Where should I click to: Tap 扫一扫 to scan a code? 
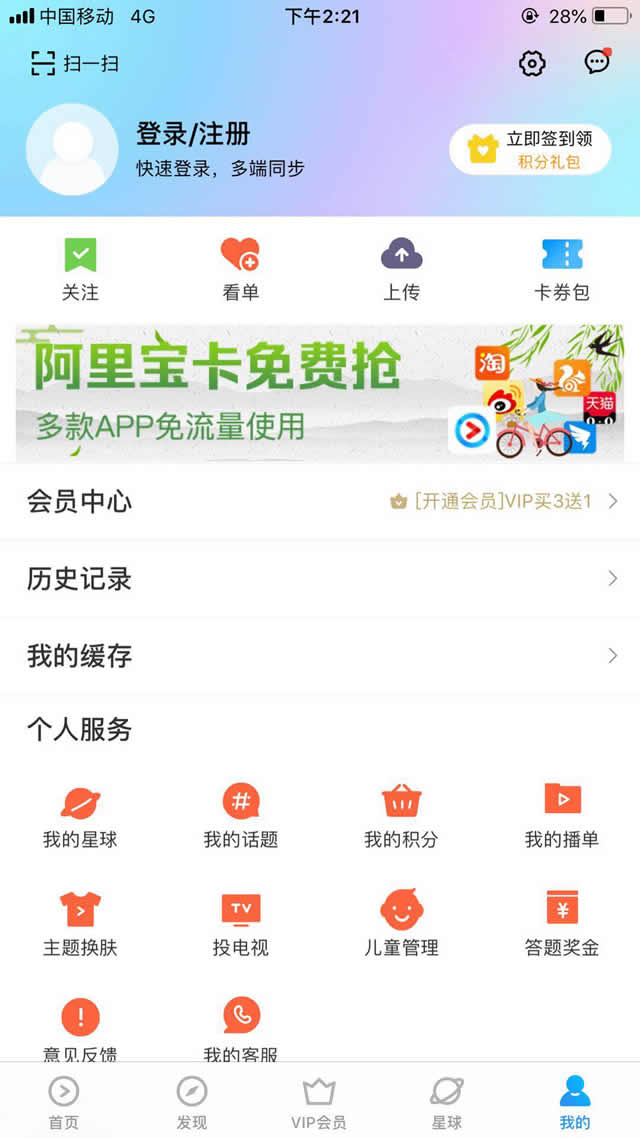point(75,64)
